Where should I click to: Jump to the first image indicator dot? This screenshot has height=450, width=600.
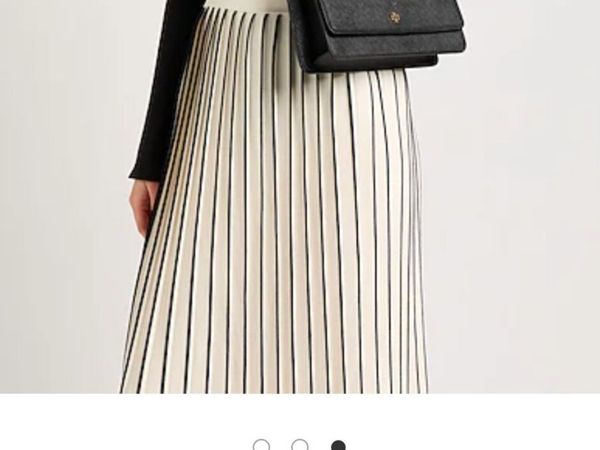click(x=261, y=445)
